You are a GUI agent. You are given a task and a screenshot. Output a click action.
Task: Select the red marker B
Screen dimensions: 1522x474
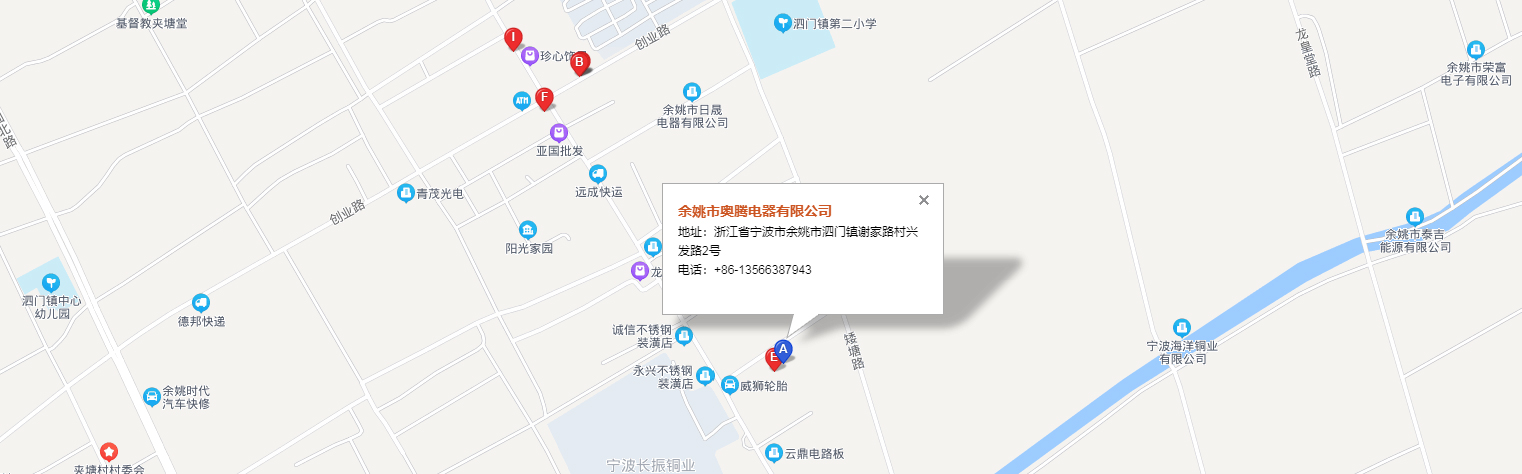point(578,62)
